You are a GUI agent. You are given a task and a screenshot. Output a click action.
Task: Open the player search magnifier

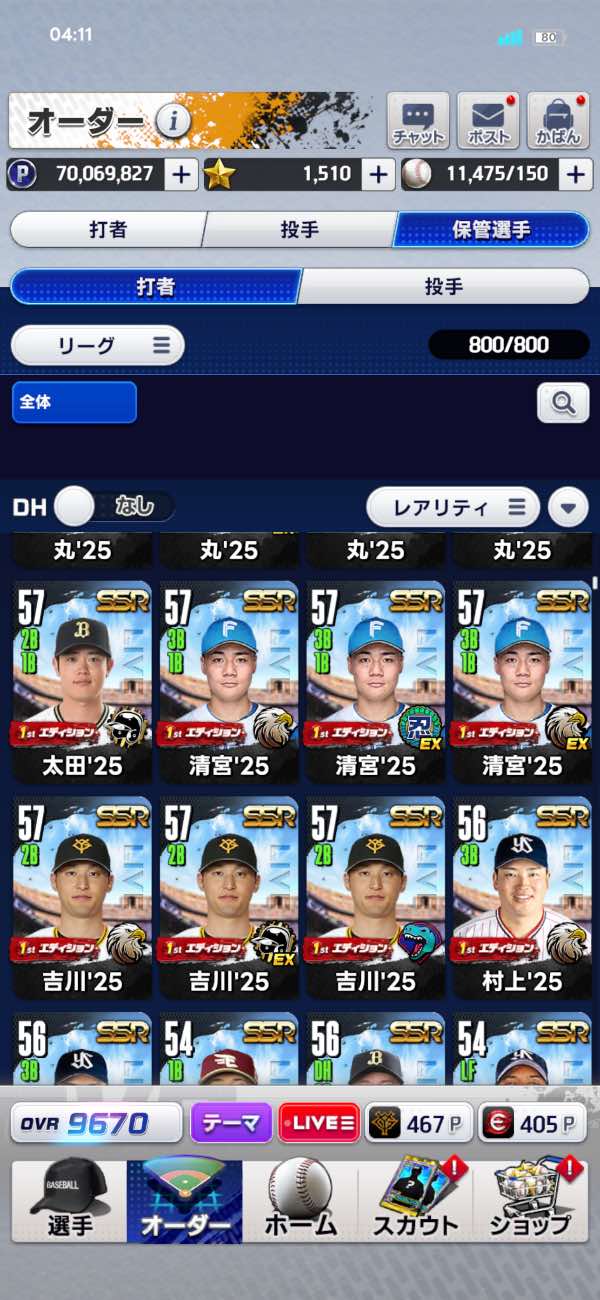(563, 403)
